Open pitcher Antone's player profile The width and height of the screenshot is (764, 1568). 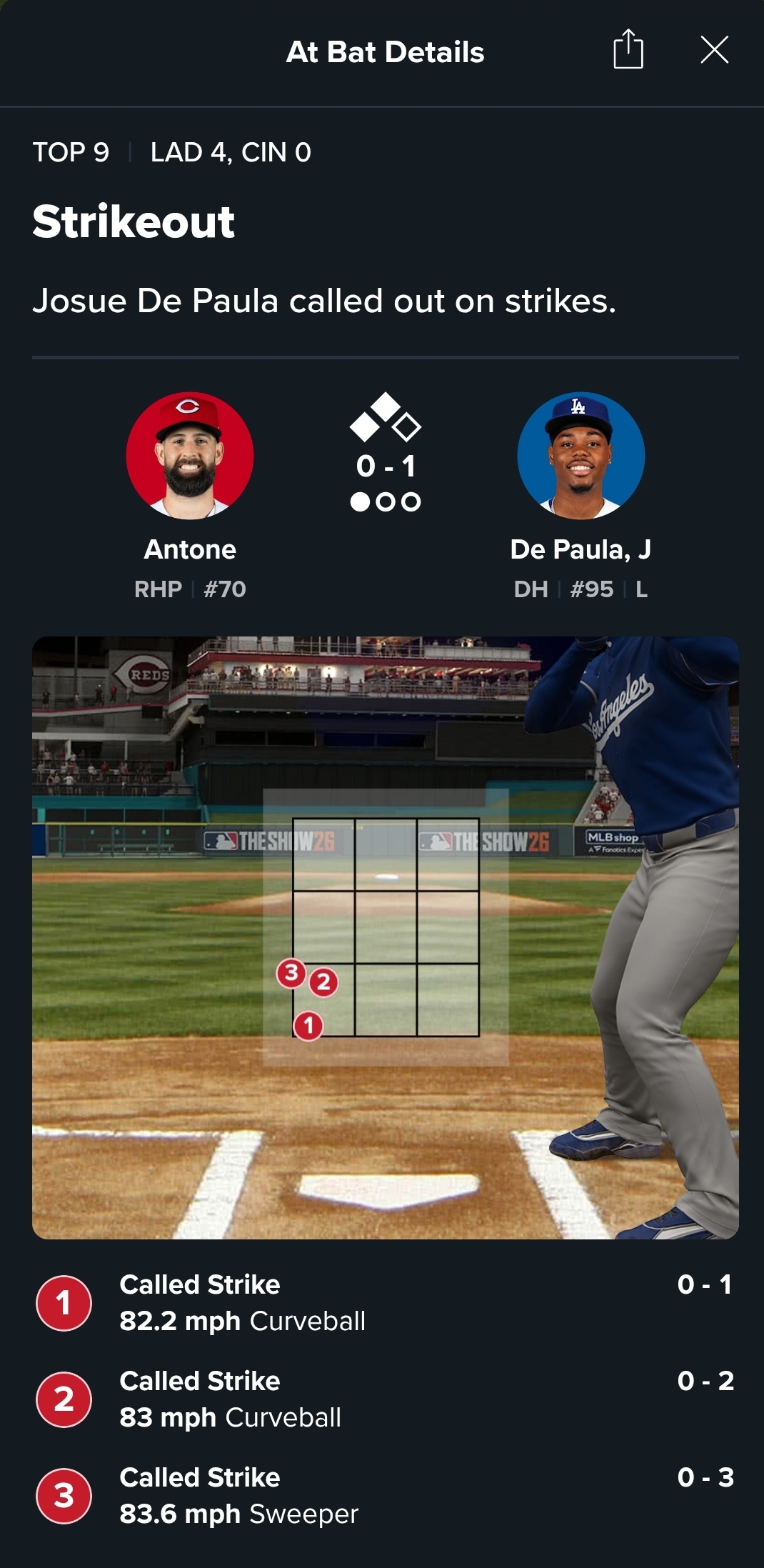pos(190,455)
